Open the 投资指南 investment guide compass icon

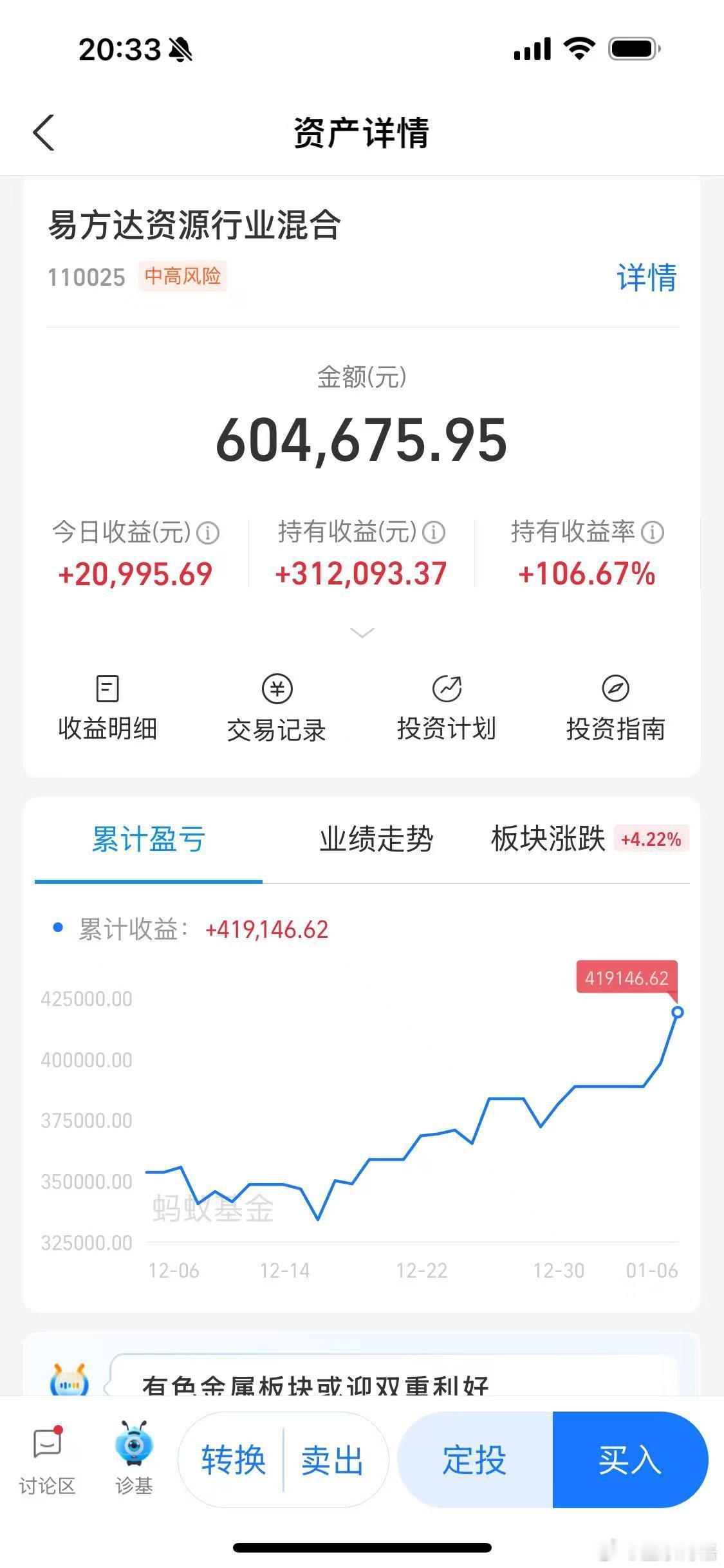tap(617, 705)
